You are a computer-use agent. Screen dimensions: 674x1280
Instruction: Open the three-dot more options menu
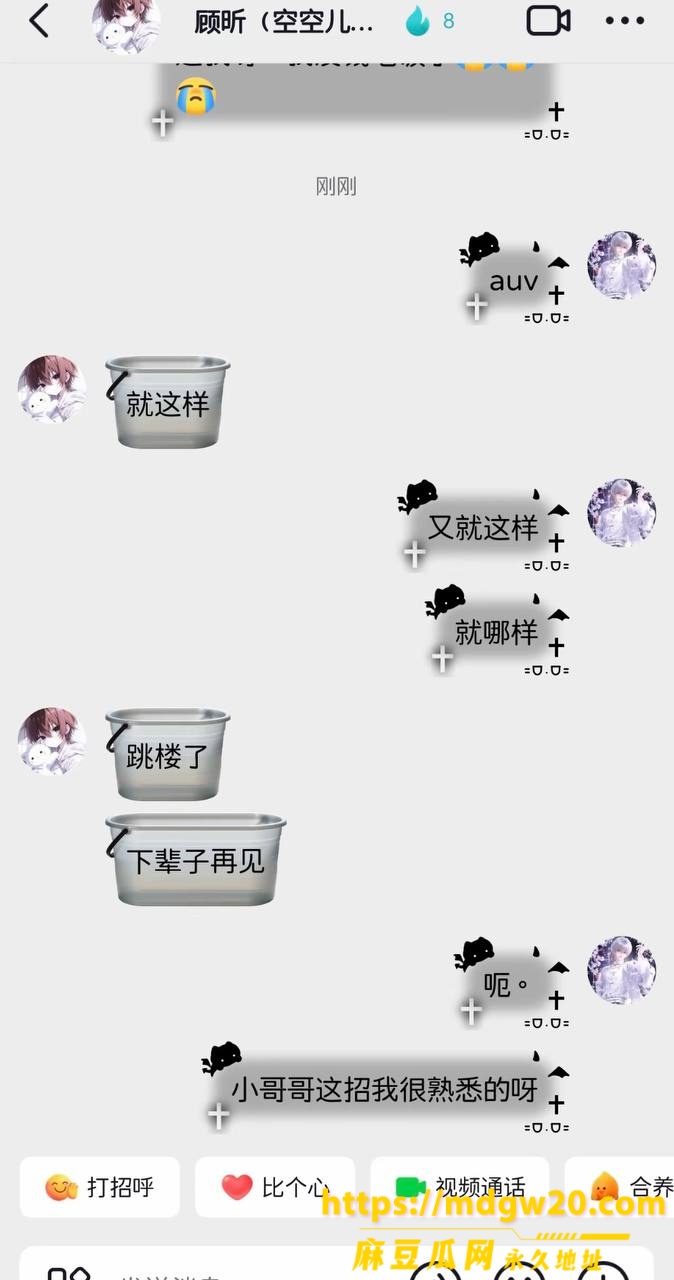coord(625,21)
